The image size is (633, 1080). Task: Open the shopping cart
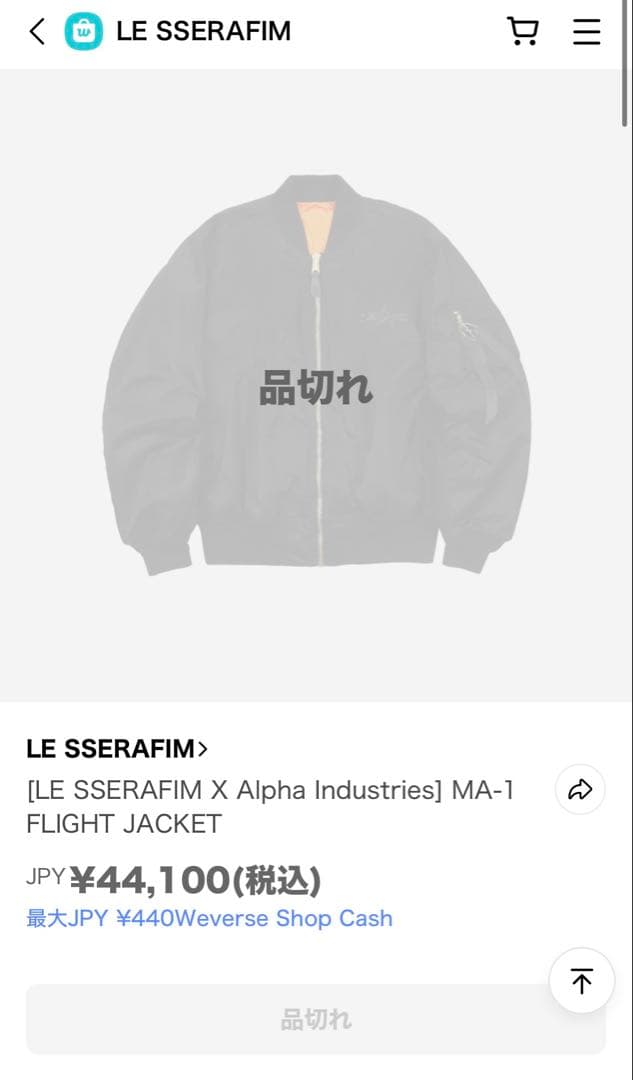(x=522, y=32)
